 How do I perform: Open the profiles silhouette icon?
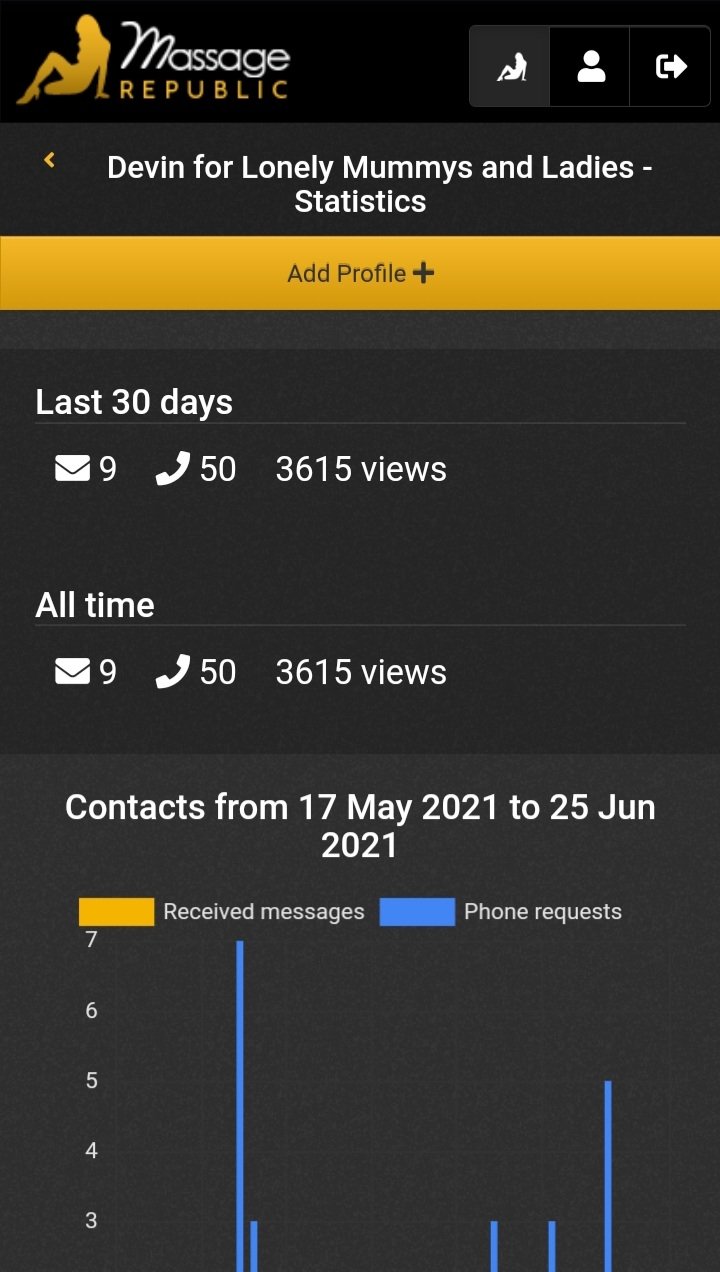(511, 67)
